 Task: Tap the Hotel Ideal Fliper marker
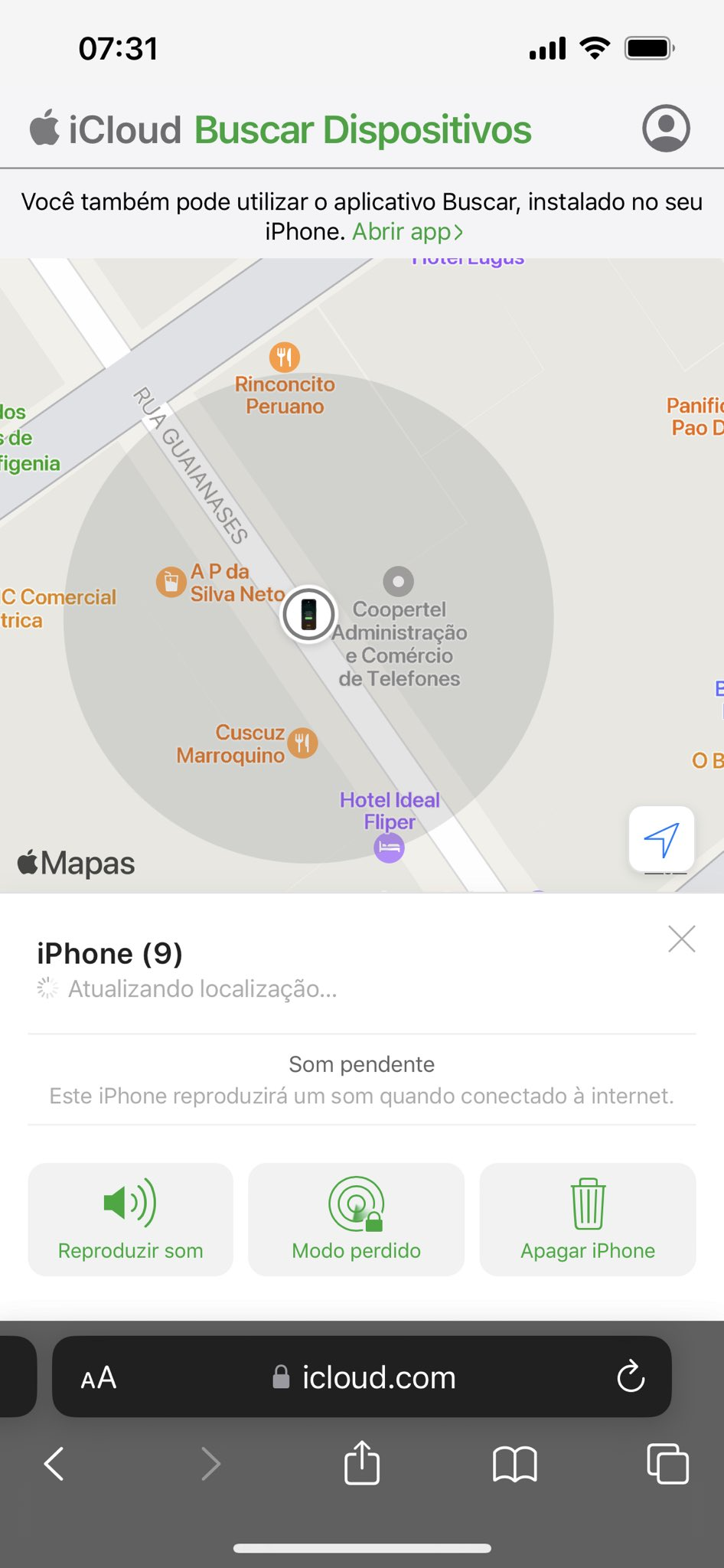point(389,848)
